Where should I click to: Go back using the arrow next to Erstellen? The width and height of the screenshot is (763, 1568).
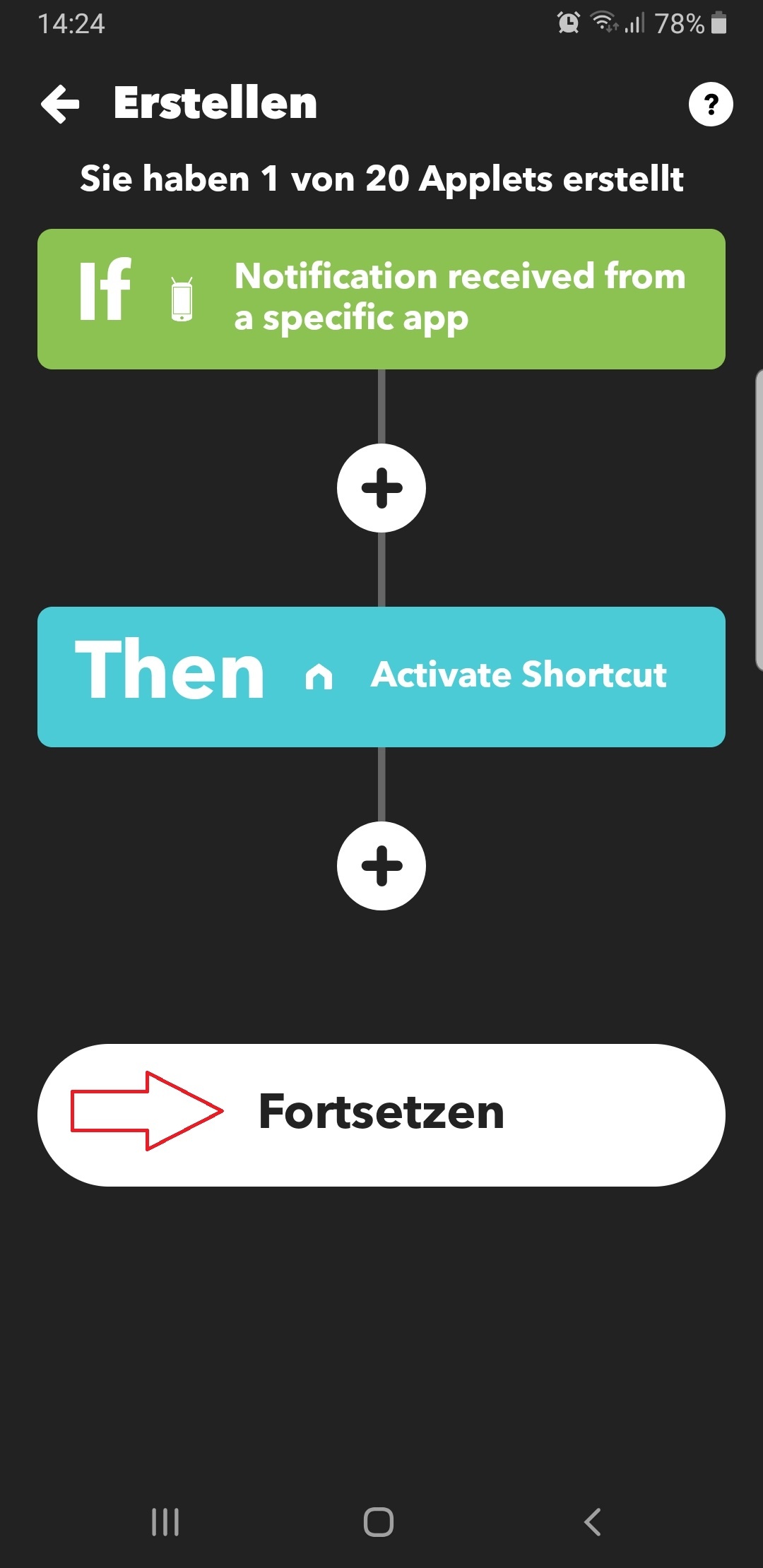61,104
